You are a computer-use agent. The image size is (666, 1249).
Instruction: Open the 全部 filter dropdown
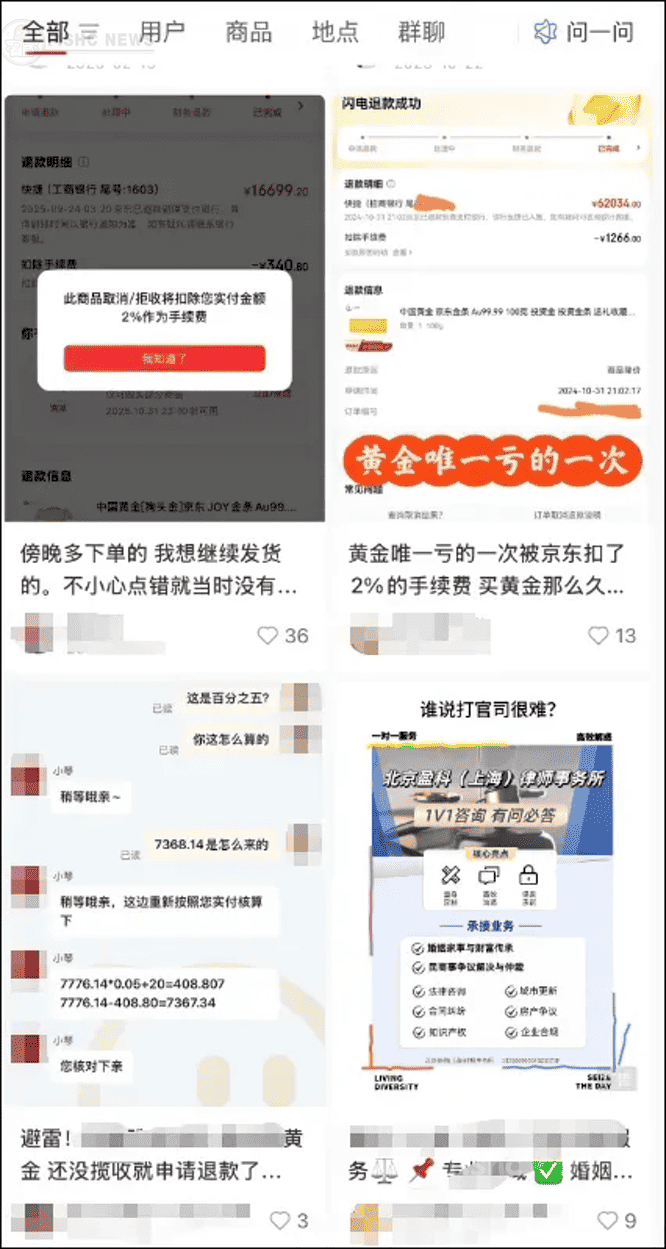[89, 31]
